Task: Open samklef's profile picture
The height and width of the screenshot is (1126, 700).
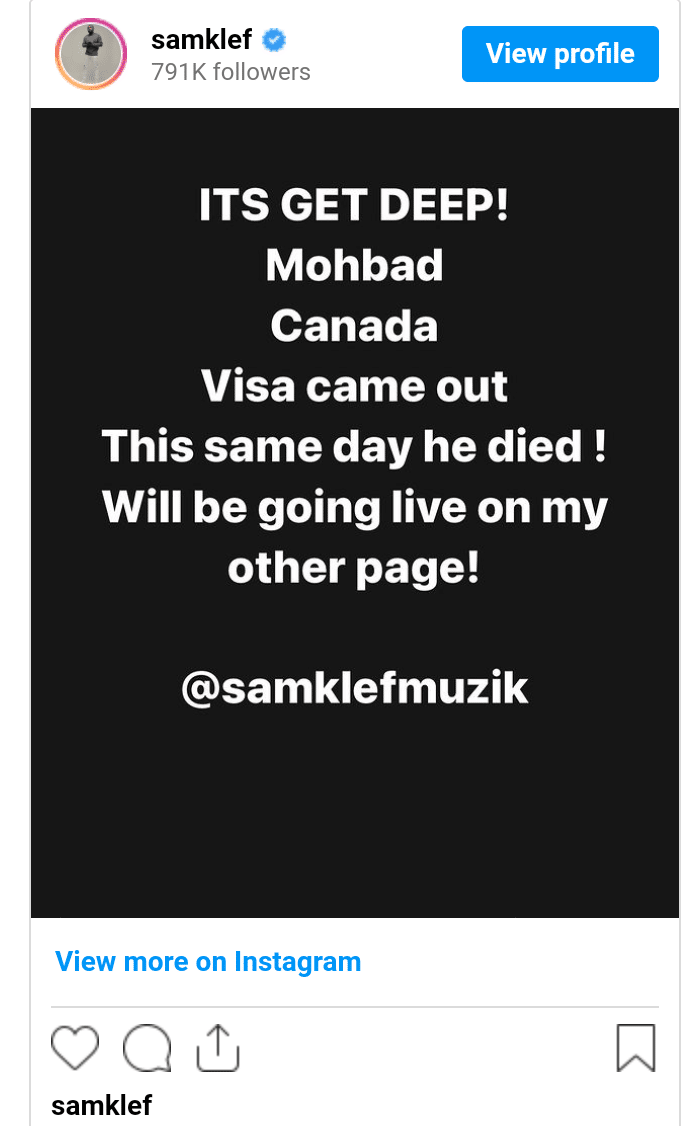Action: click(x=91, y=54)
